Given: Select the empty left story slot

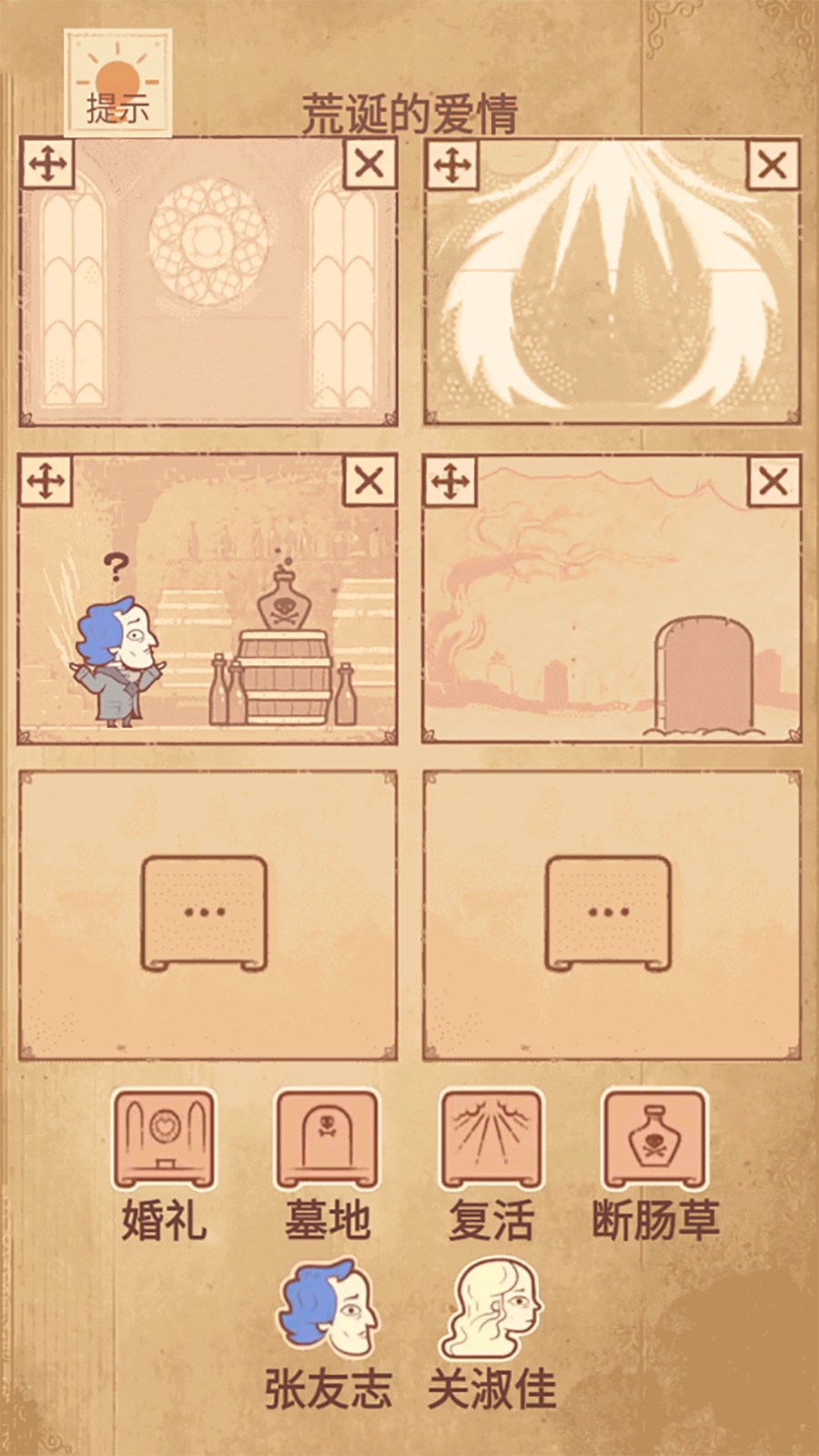Looking at the screenshot, I should point(206,914).
